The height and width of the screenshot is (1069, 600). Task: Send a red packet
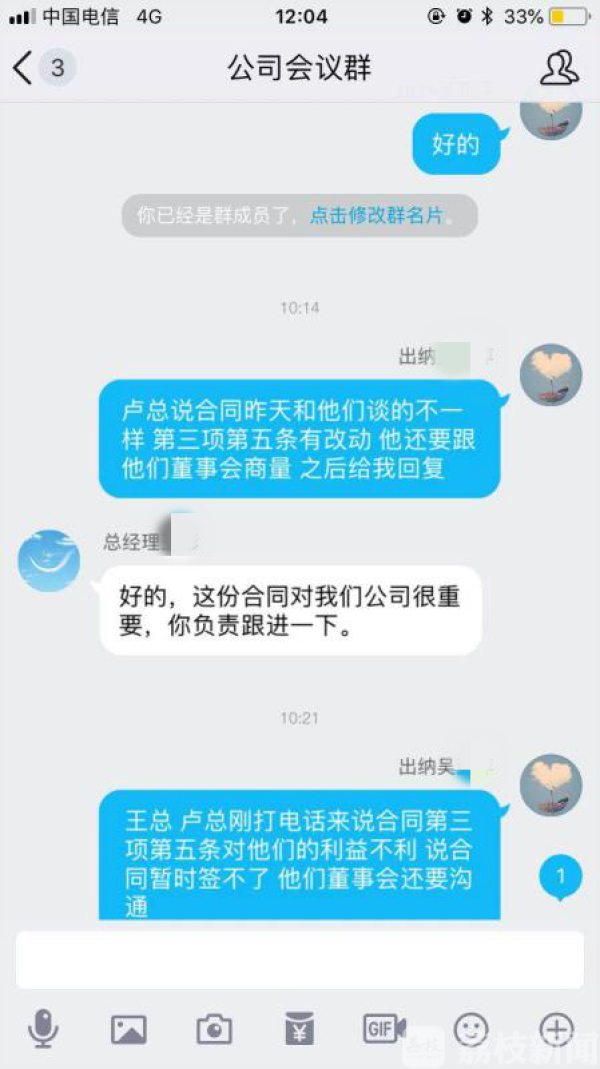(300, 1029)
